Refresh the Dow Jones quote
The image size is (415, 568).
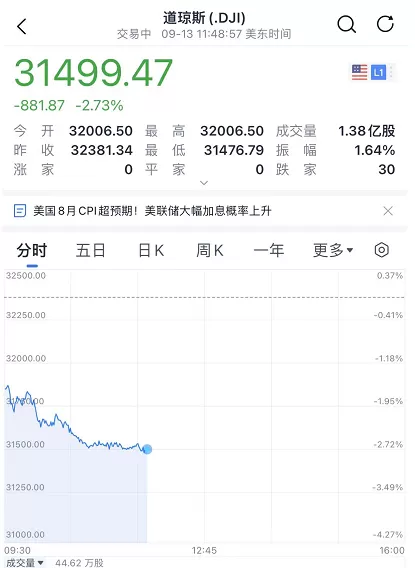385,24
